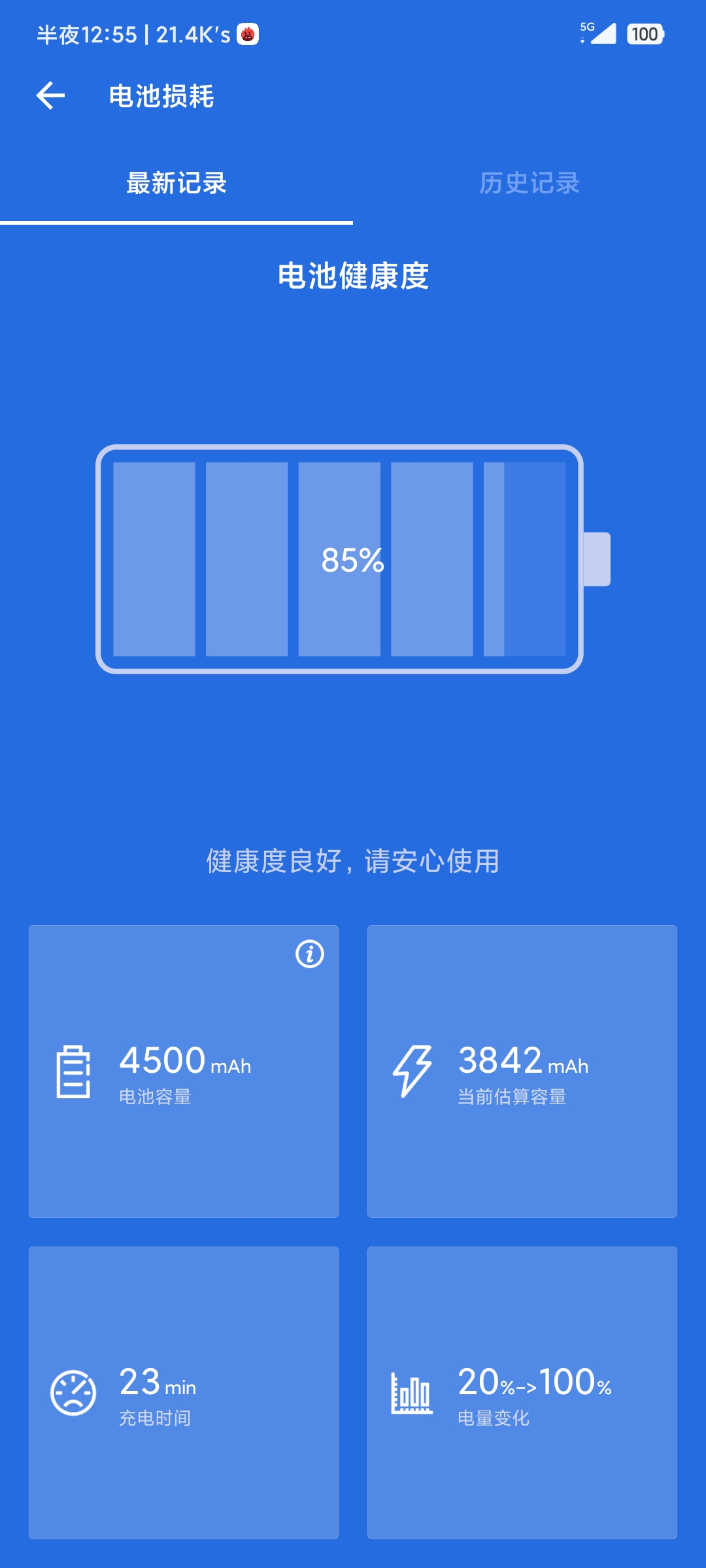
Task: Switch to the 历史记录 tab
Action: [x=529, y=183]
